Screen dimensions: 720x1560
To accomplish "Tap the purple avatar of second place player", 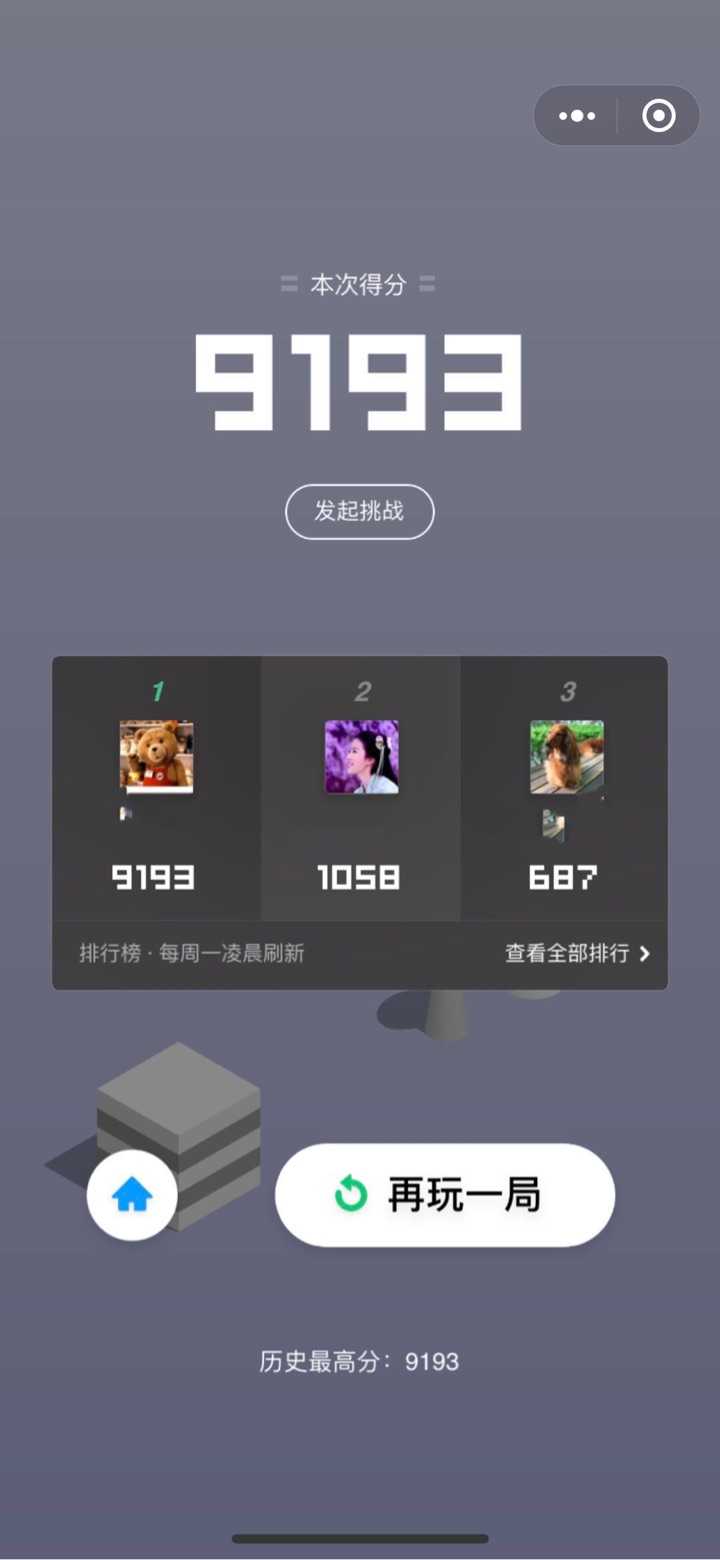I will pos(361,757).
